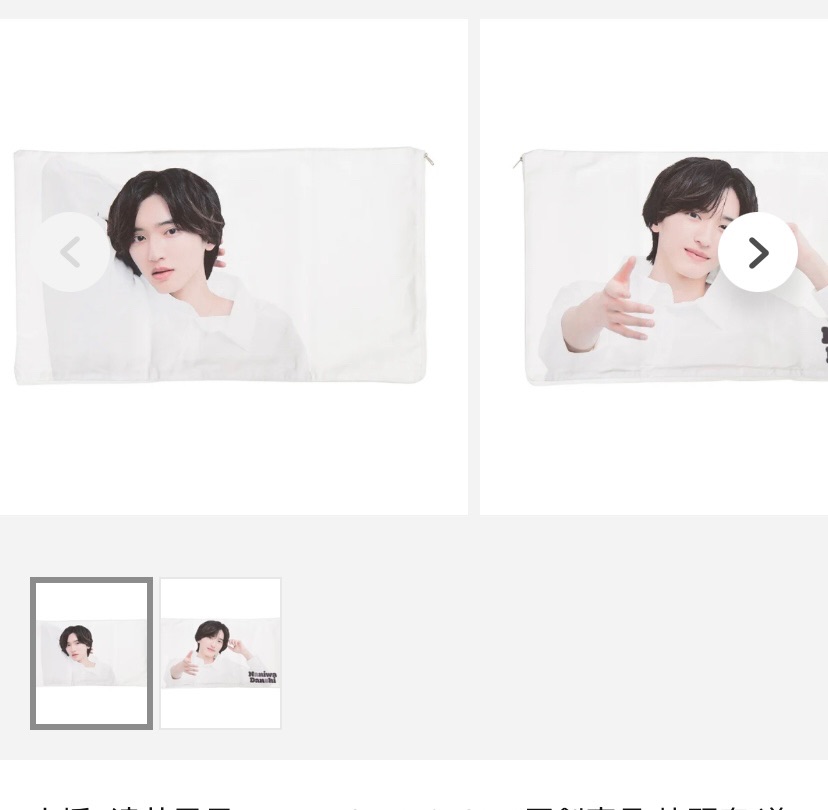The image size is (828, 810).
Task: Select the first thumbnail of the cushion
Action: (91, 653)
